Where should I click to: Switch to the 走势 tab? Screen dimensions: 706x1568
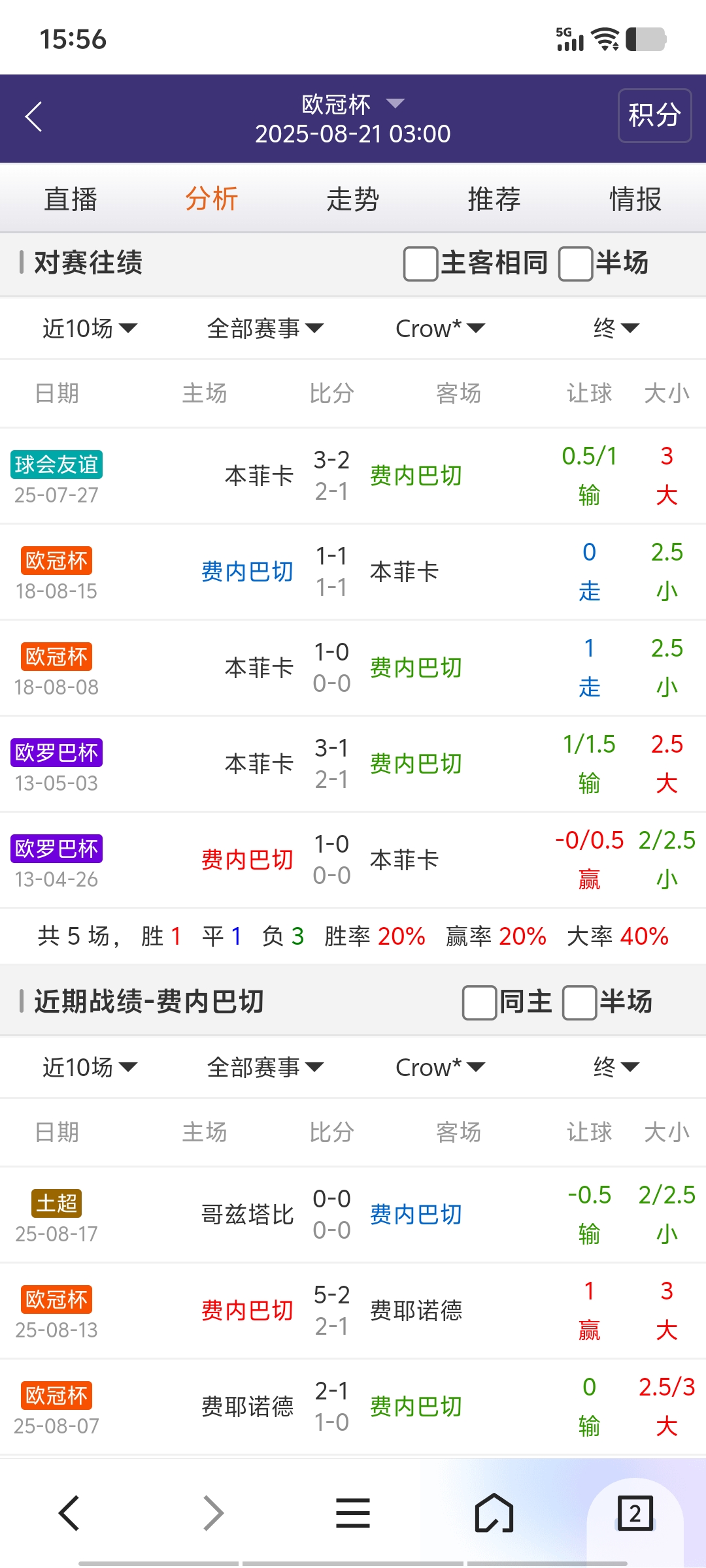pos(353,199)
